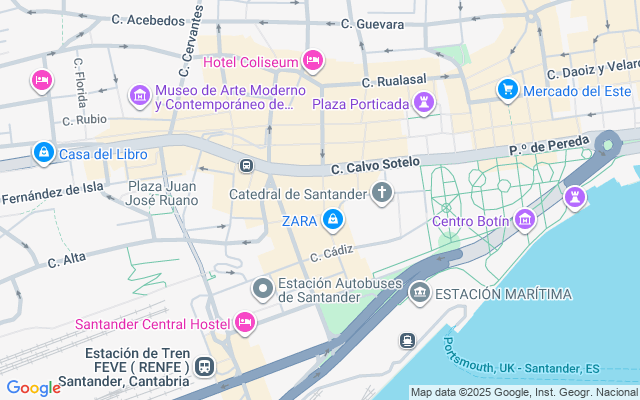This screenshot has width=640, height=400.
Task: Open the hotel pin near C. Florida
Action: coord(41,79)
